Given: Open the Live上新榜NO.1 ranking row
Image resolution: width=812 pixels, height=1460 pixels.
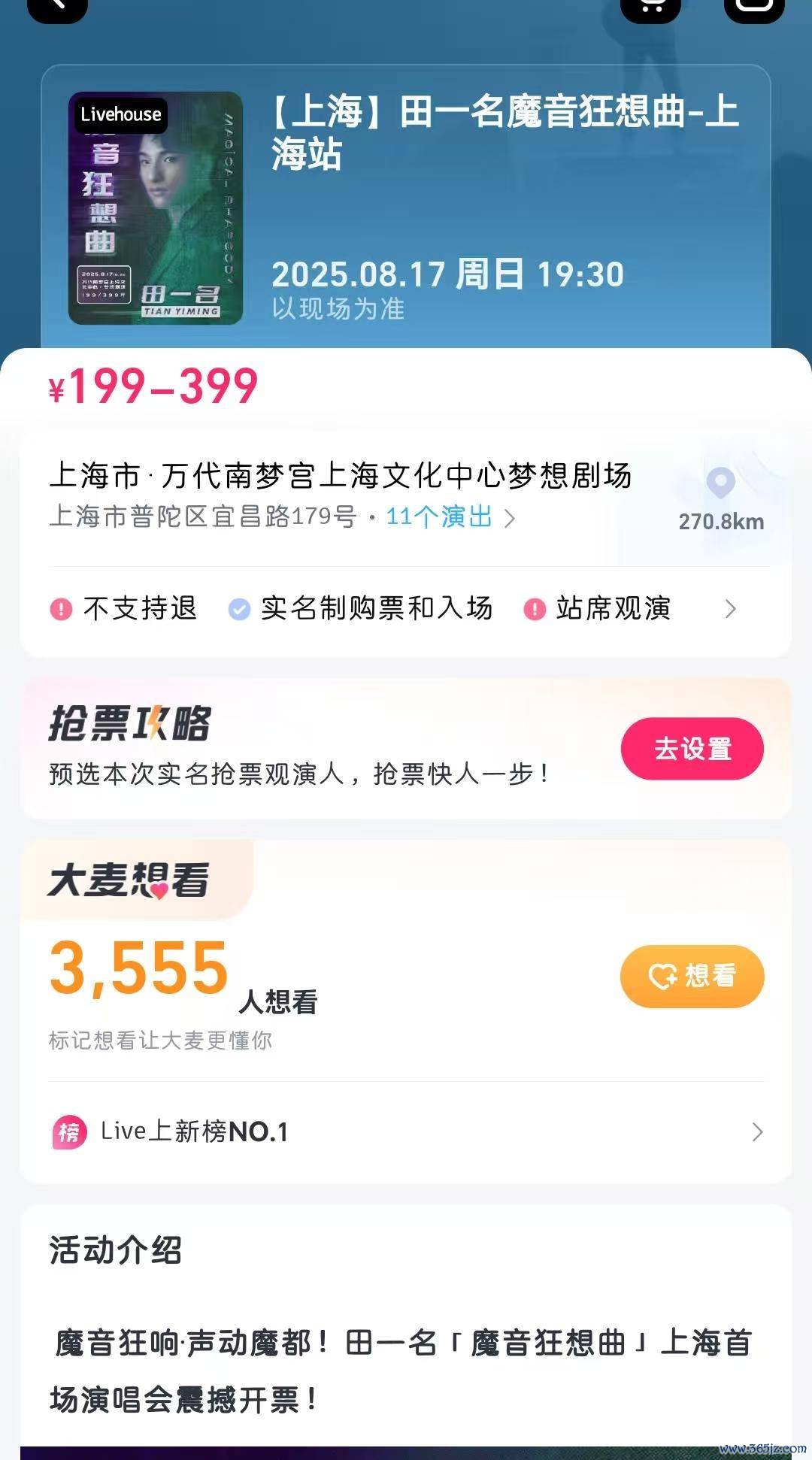Looking at the screenshot, I should tap(406, 1132).
